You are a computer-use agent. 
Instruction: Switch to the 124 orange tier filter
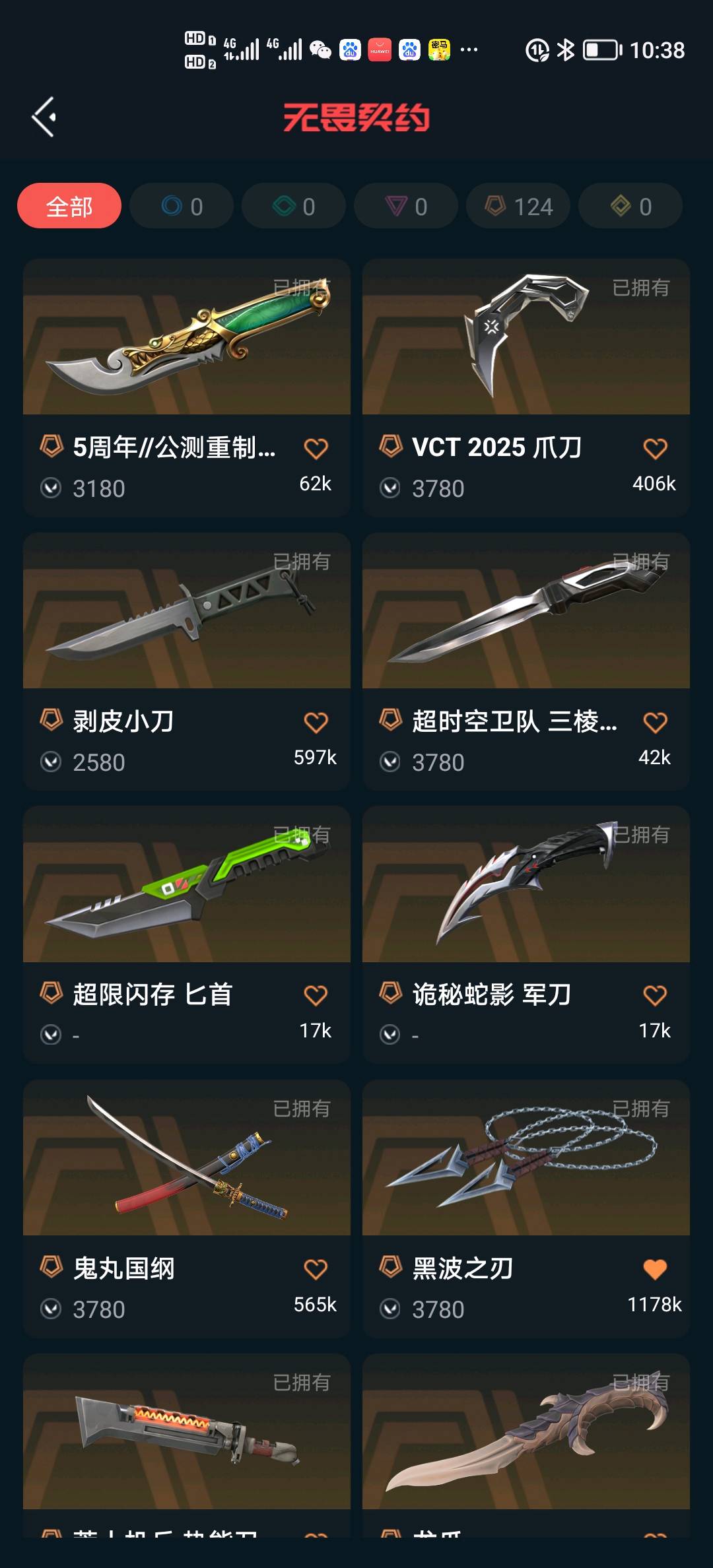pos(518,207)
